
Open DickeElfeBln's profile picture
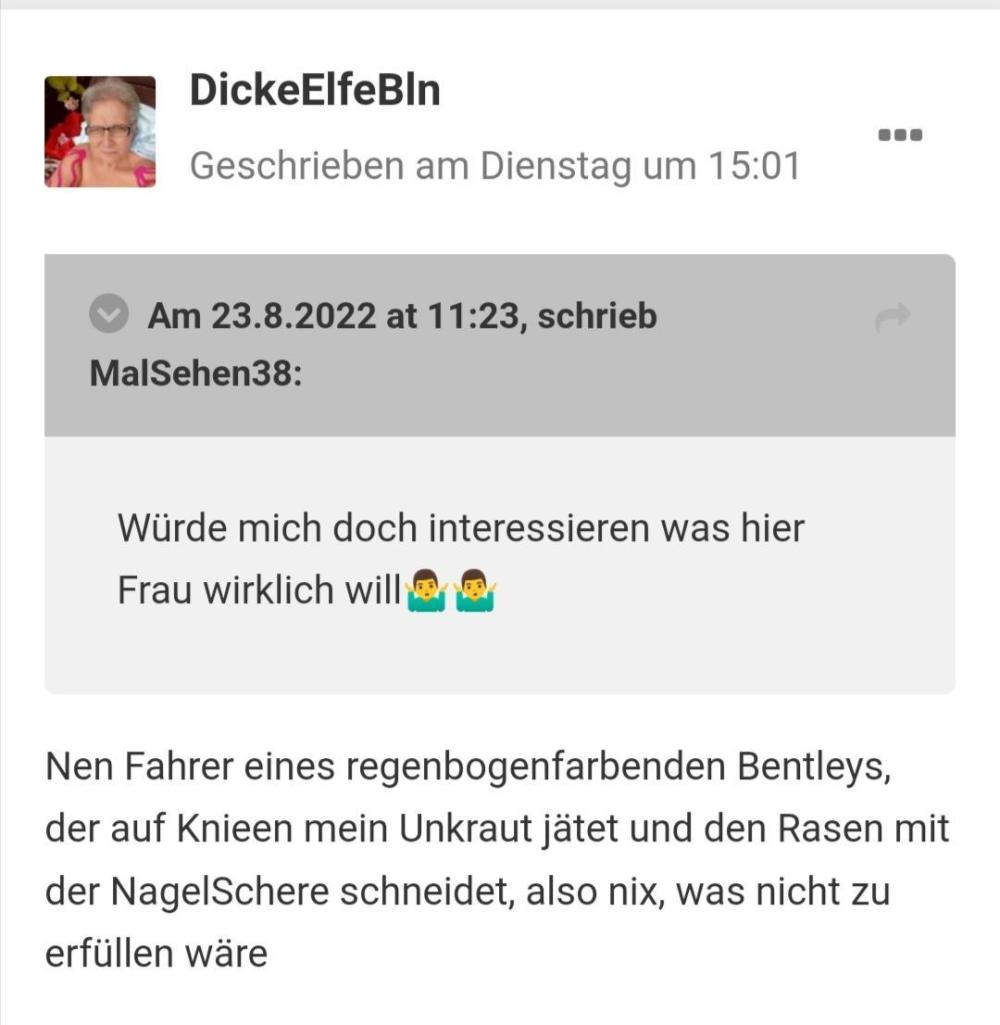tap(100, 132)
